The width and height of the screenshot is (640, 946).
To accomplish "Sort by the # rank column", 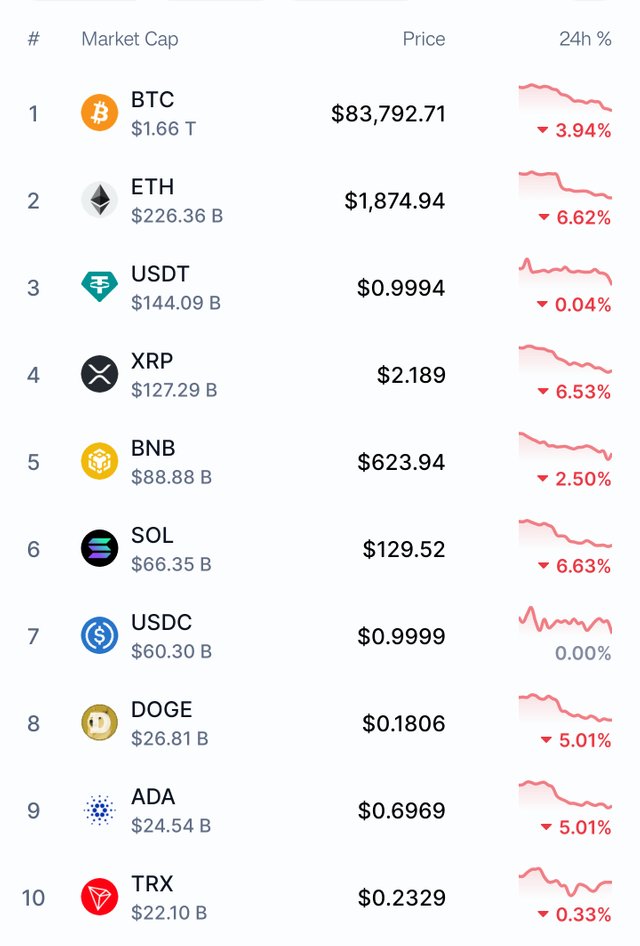I will tap(34, 40).
